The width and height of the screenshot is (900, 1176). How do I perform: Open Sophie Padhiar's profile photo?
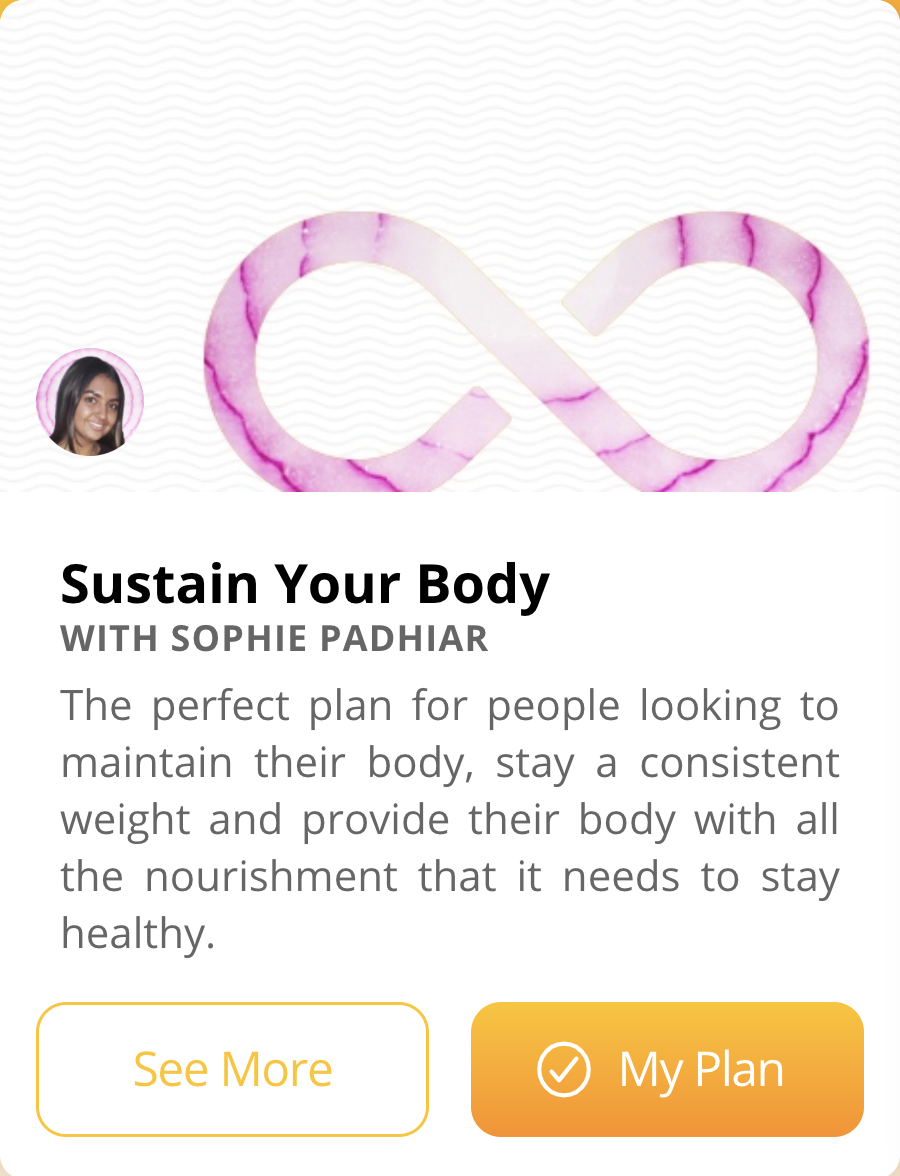coord(90,402)
